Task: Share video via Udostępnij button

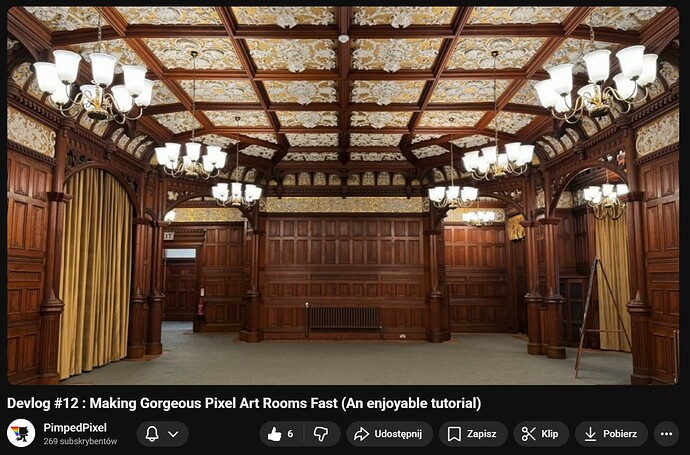Action: (390, 434)
